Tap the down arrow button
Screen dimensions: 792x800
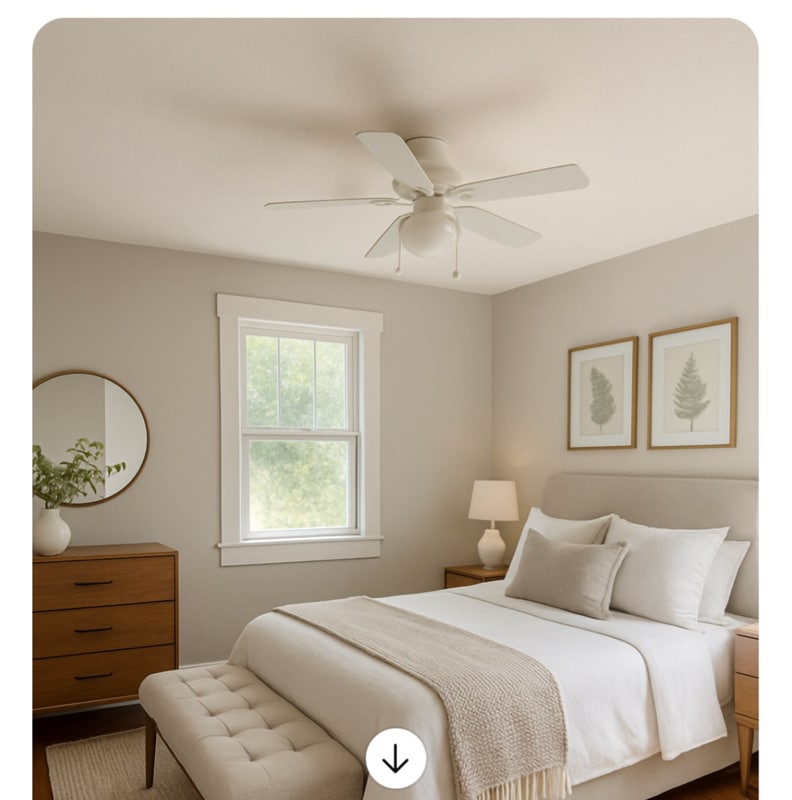[x=395, y=759]
